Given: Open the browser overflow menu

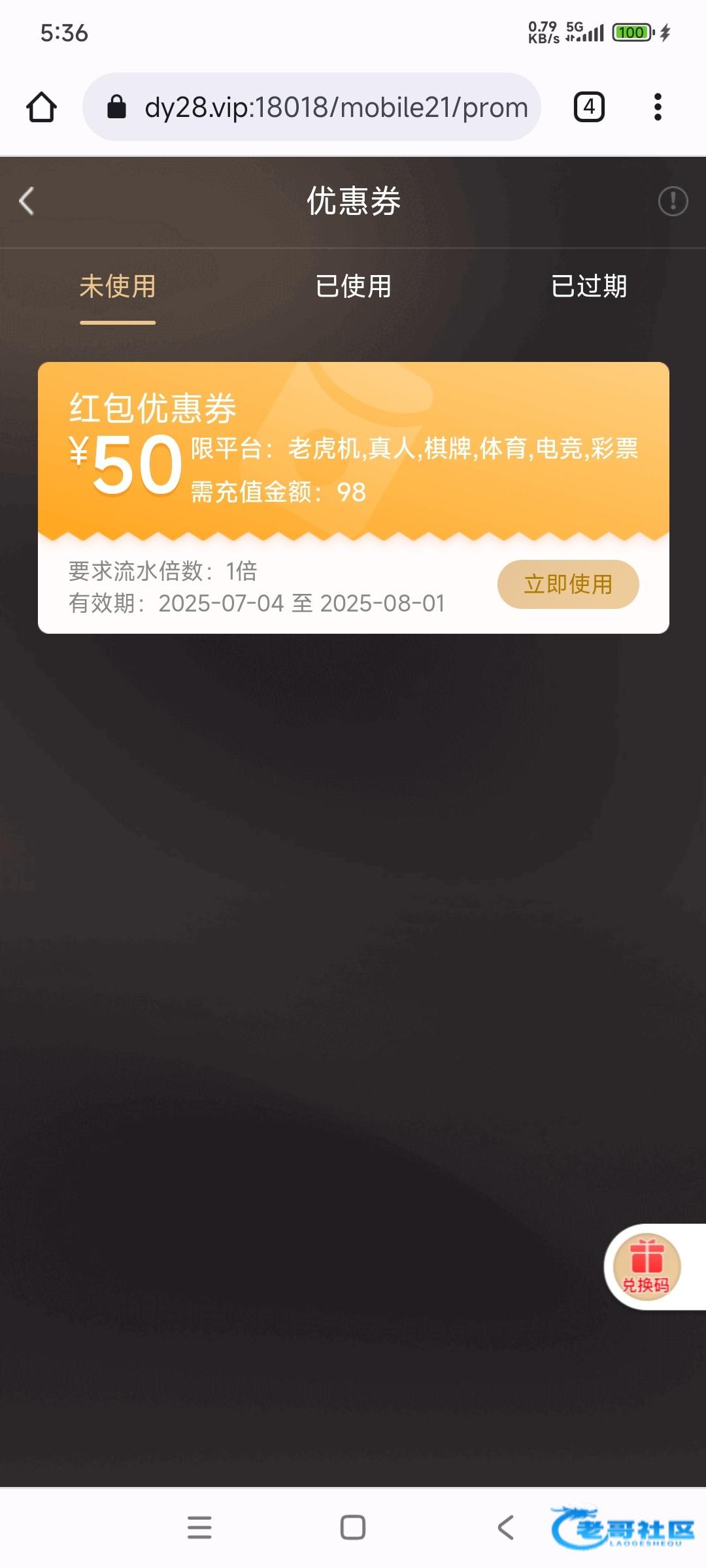Looking at the screenshot, I should click(658, 107).
